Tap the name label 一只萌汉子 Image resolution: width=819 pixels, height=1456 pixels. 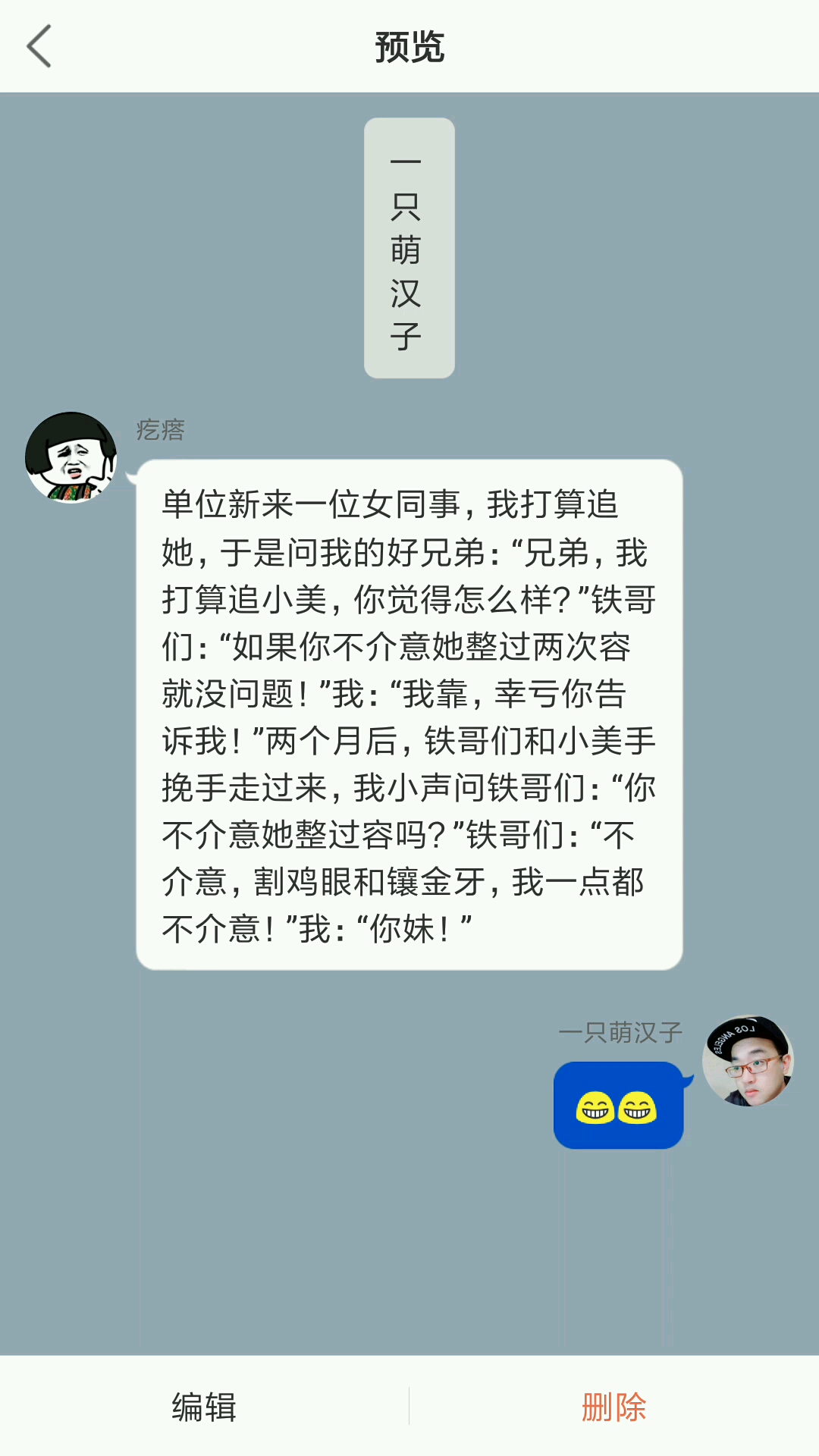[622, 1030]
